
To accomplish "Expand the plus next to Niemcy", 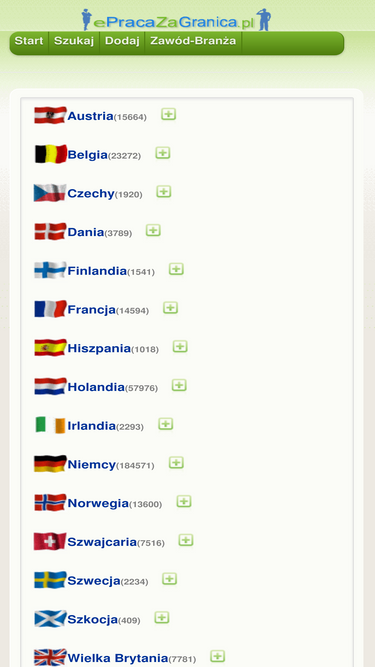I will [x=176, y=463].
